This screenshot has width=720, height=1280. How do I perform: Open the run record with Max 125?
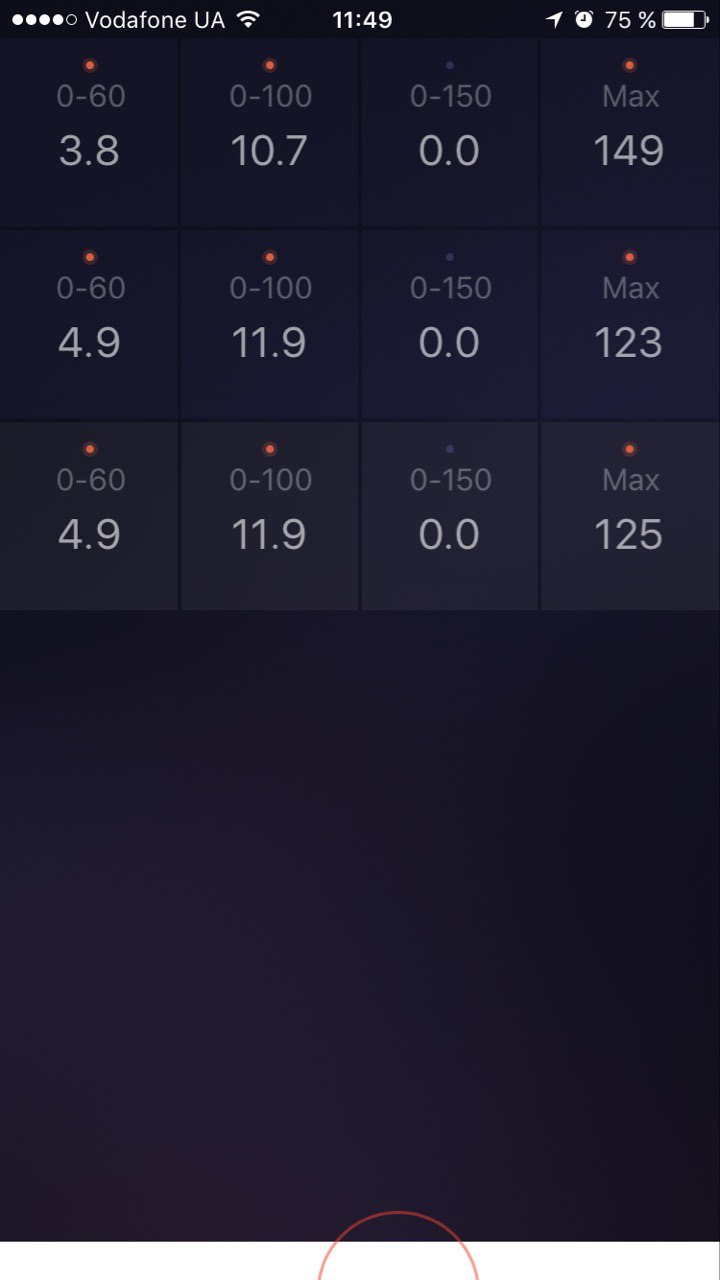360,516
